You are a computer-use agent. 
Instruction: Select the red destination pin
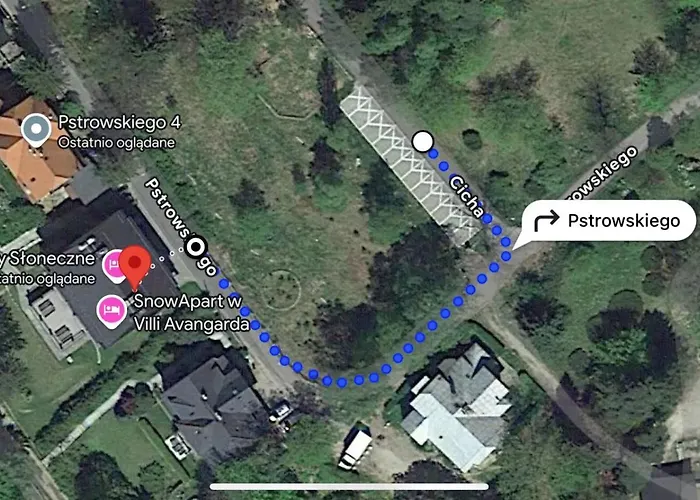click(136, 259)
